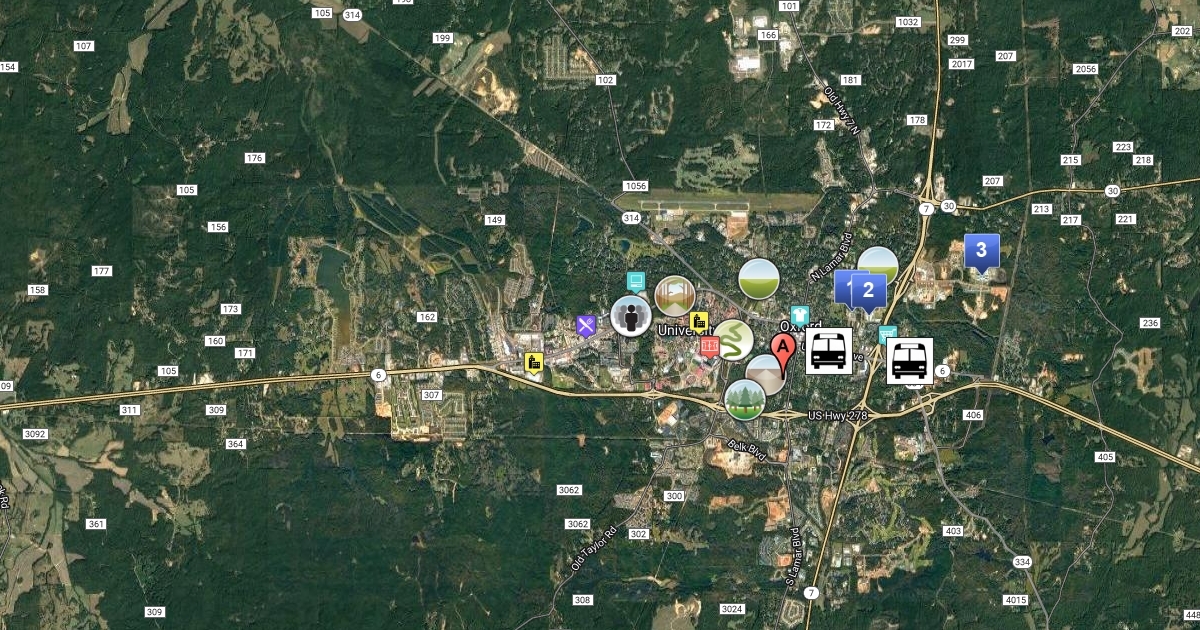Open the blue marker numbered 2

tap(868, 290)
